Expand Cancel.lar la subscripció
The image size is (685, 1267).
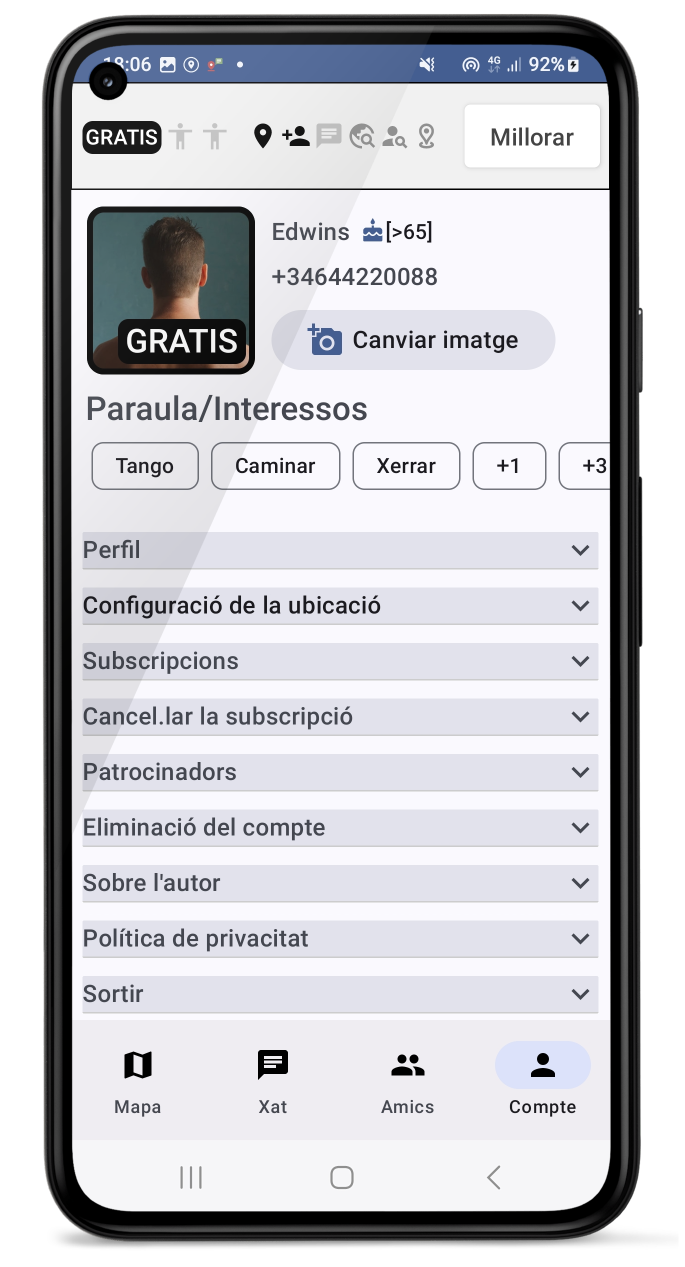(x=340, y=717)
